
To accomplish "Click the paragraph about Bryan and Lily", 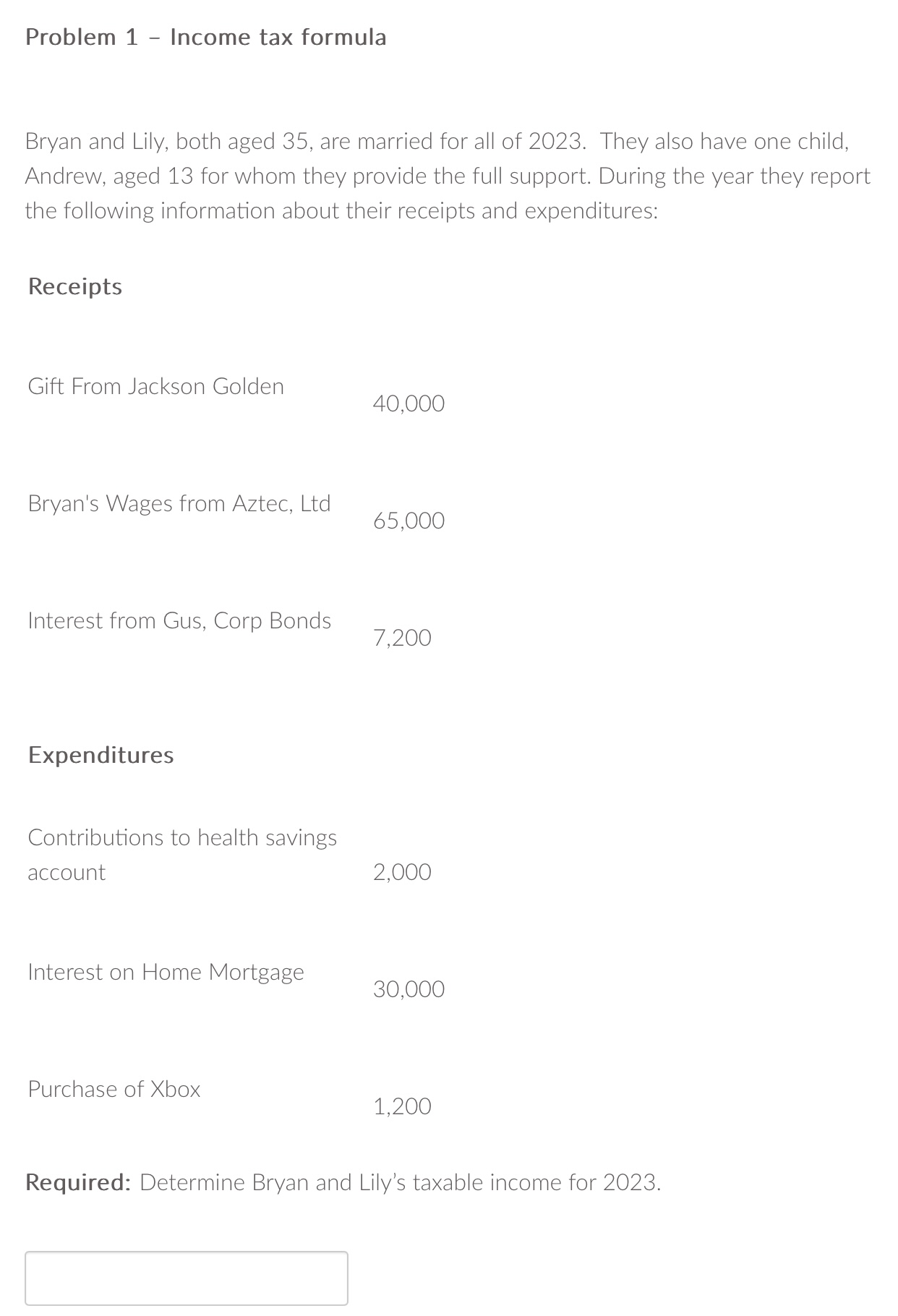I will coord(448,176).
